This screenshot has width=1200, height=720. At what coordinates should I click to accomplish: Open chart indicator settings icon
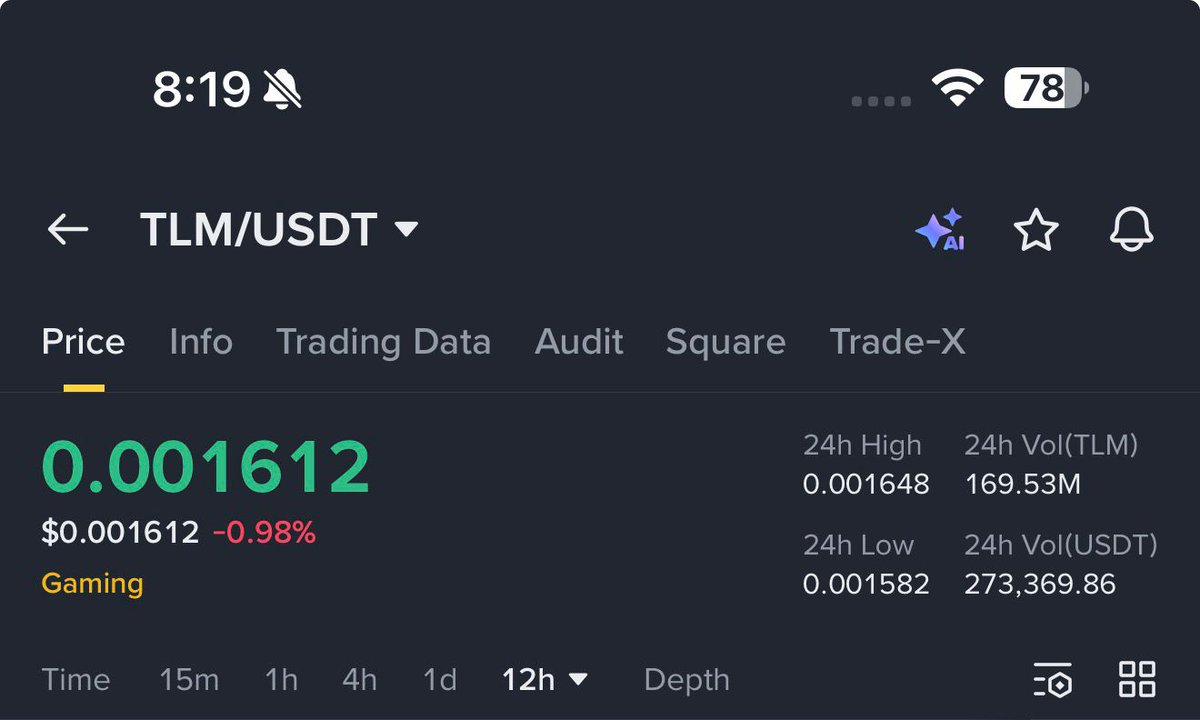pos(1053,680)
